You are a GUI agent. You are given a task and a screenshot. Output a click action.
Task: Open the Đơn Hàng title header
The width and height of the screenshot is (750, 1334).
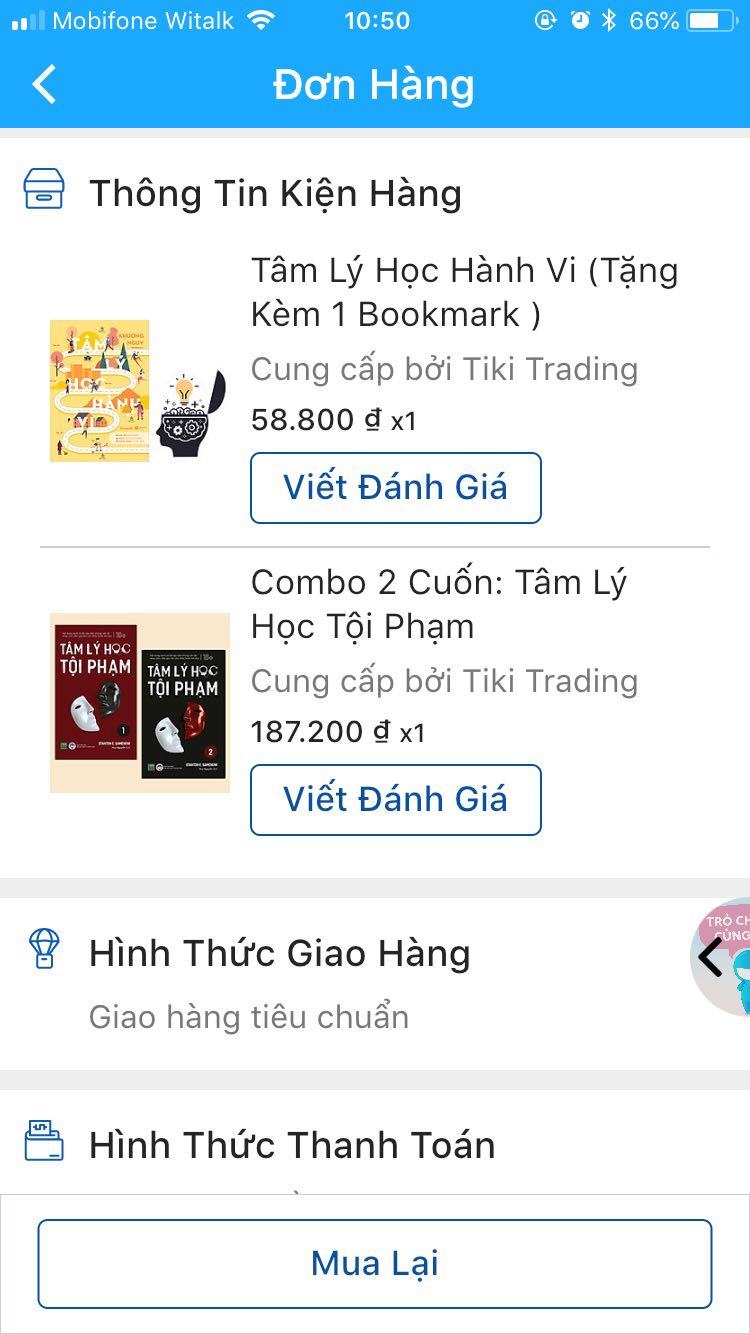click(375, 85)
